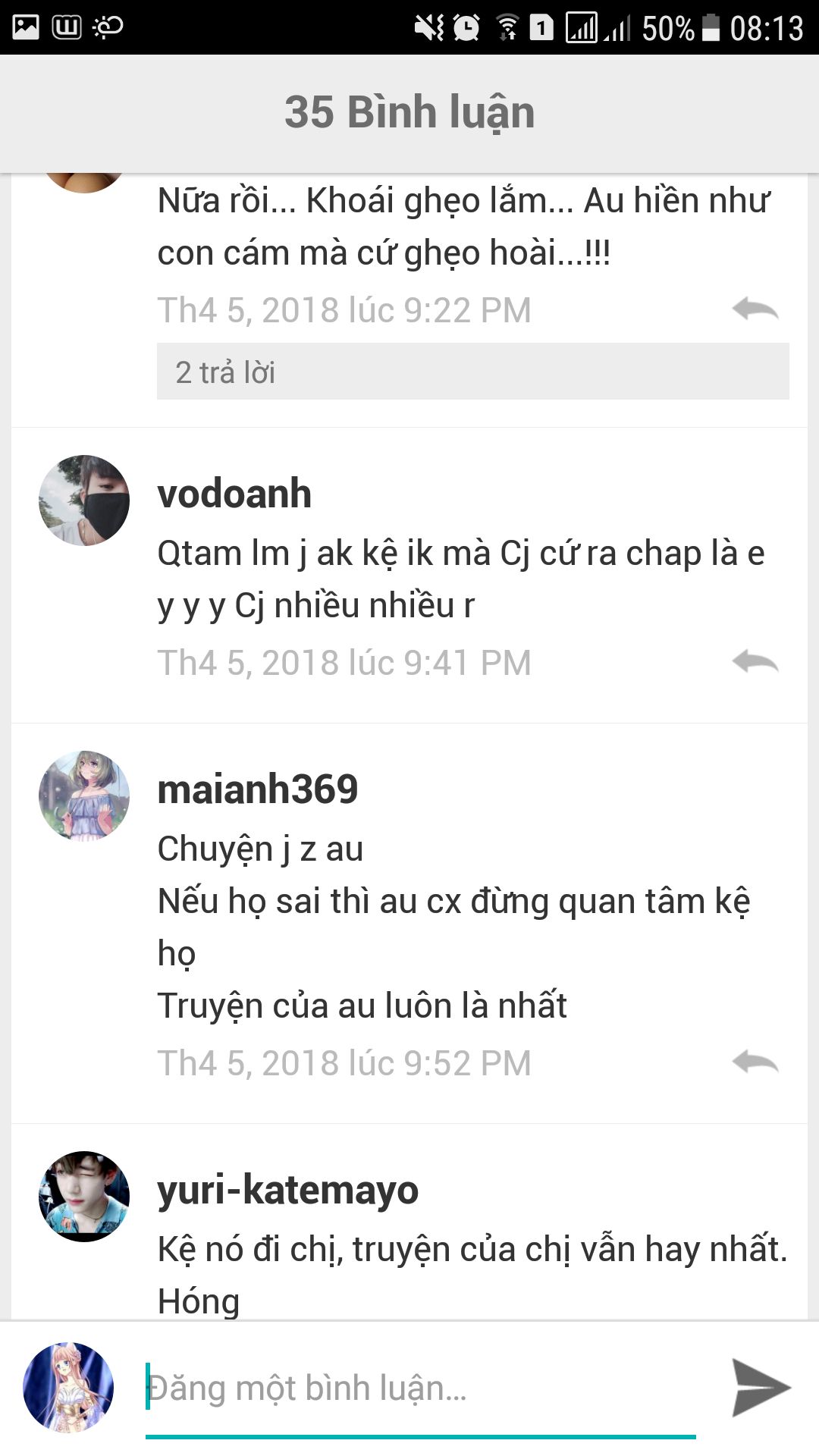819x1456 pixels.
Task: Expand the 2 trả lời replies
Action: (472, 372)
